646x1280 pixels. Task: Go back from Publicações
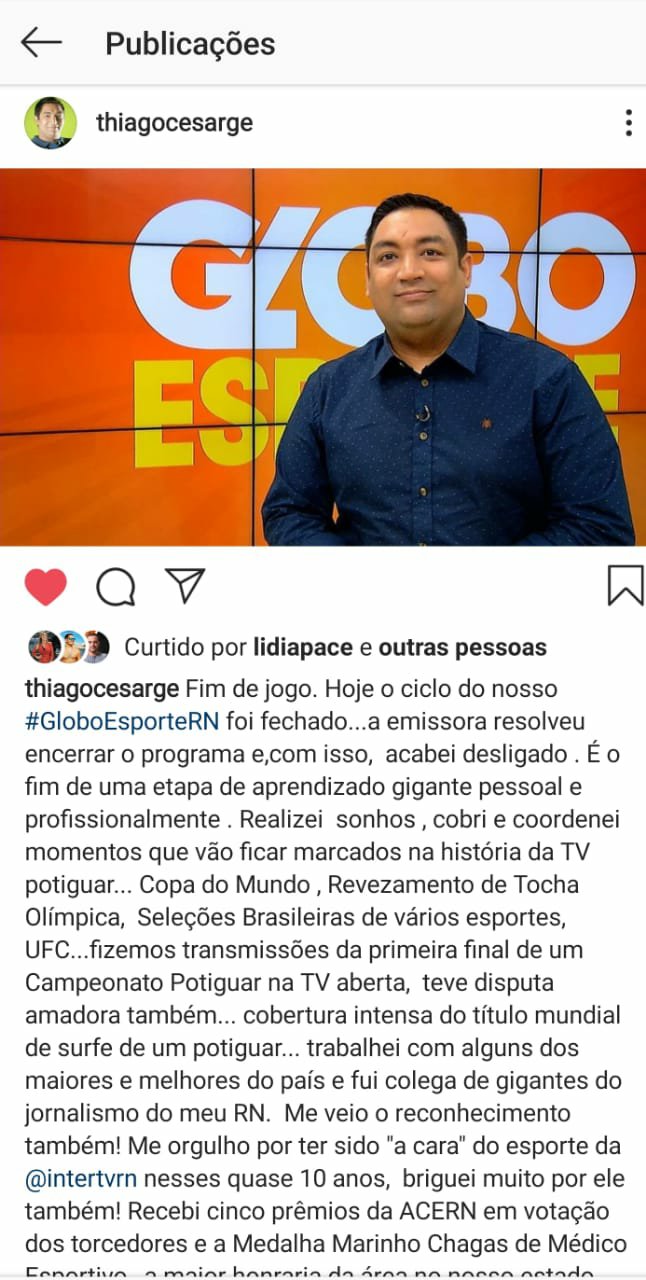tap(41, 43)
